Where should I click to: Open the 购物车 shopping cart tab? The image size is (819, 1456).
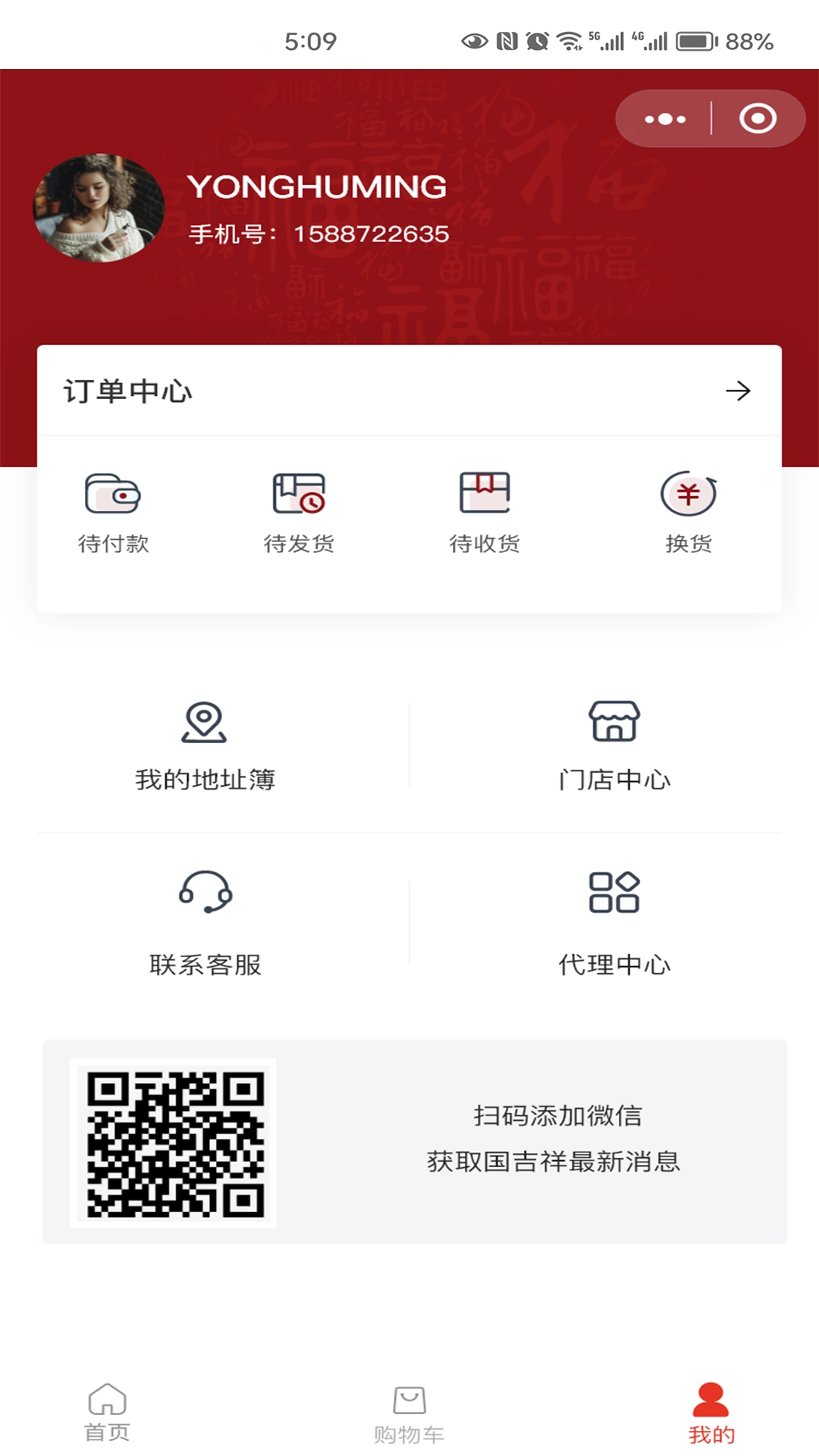[x=409, y=1410]
